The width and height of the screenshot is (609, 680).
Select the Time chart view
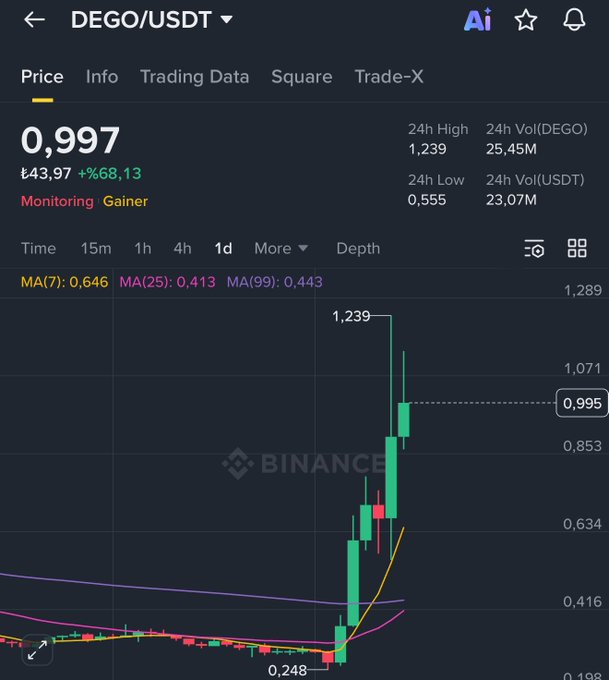pos(39,248)
